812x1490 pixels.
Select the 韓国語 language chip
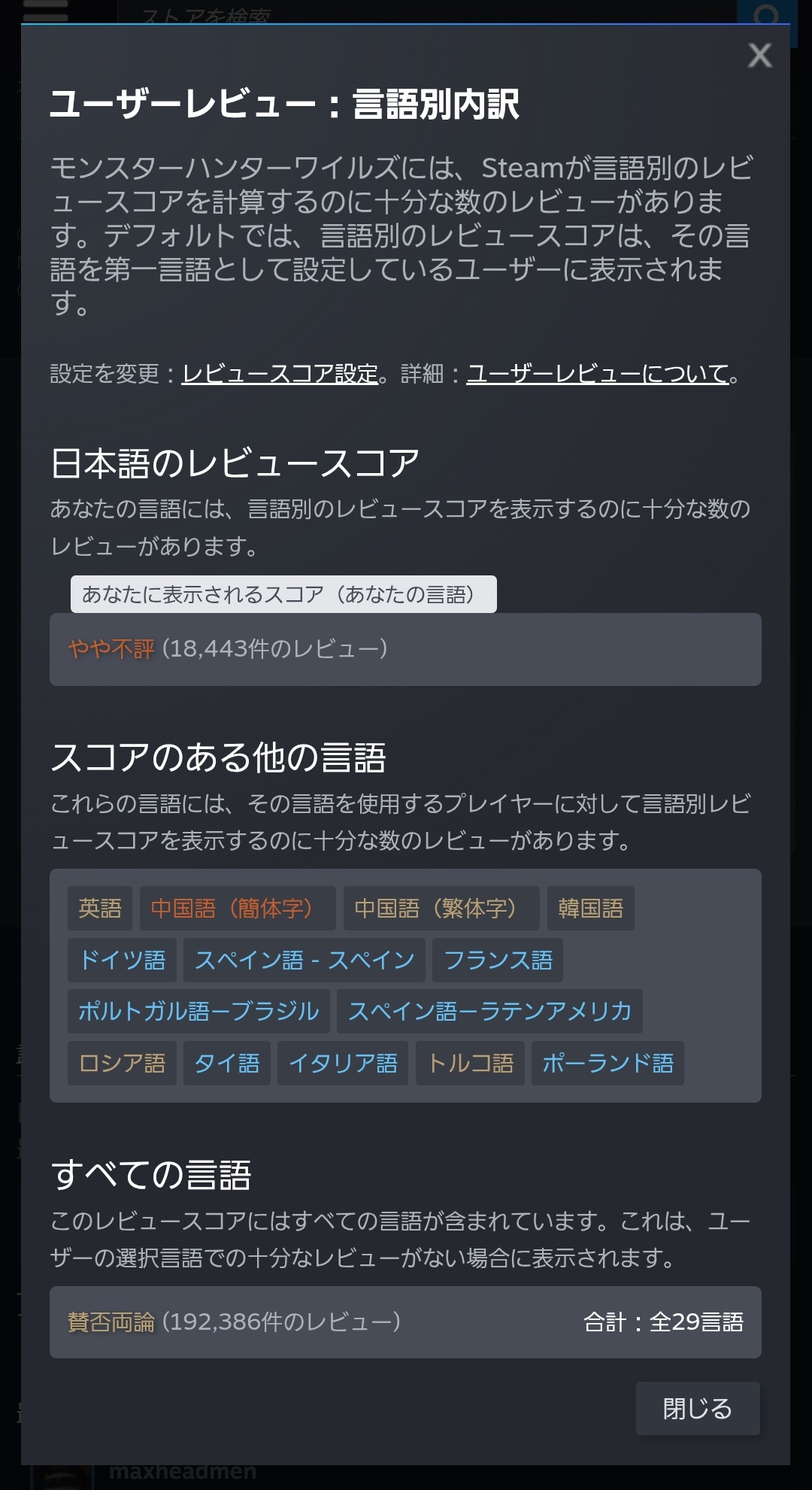(x=590, y=909)
